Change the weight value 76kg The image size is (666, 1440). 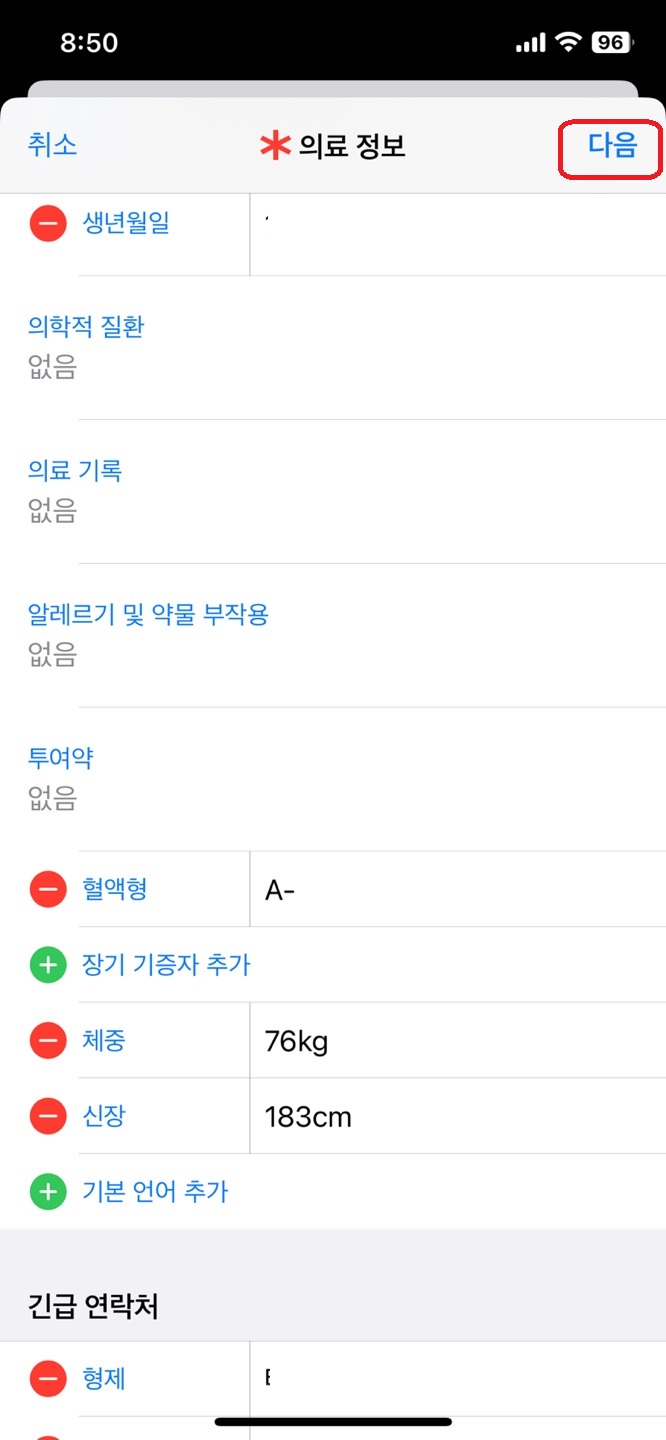coord(458,1041)
